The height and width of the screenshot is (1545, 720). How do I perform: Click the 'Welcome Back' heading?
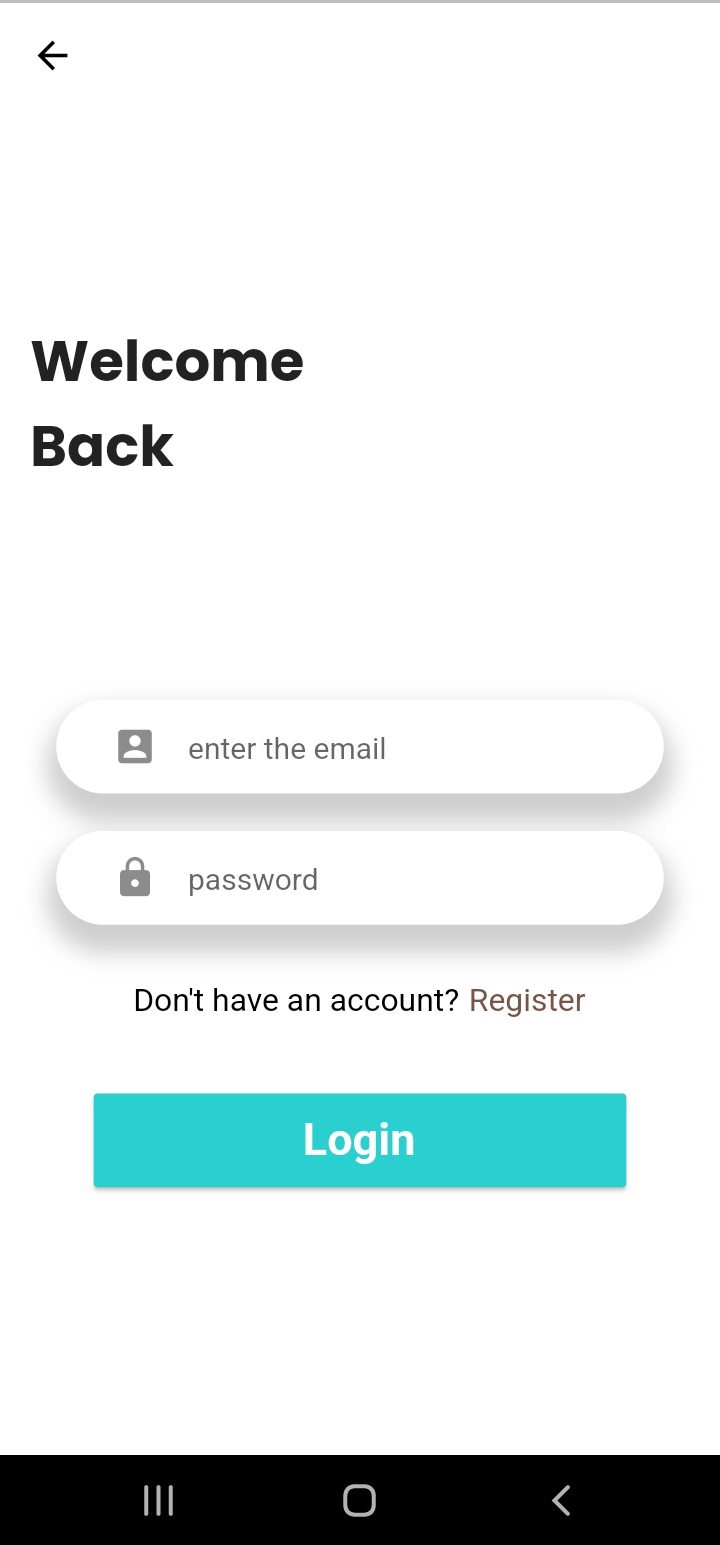(167, 400)
